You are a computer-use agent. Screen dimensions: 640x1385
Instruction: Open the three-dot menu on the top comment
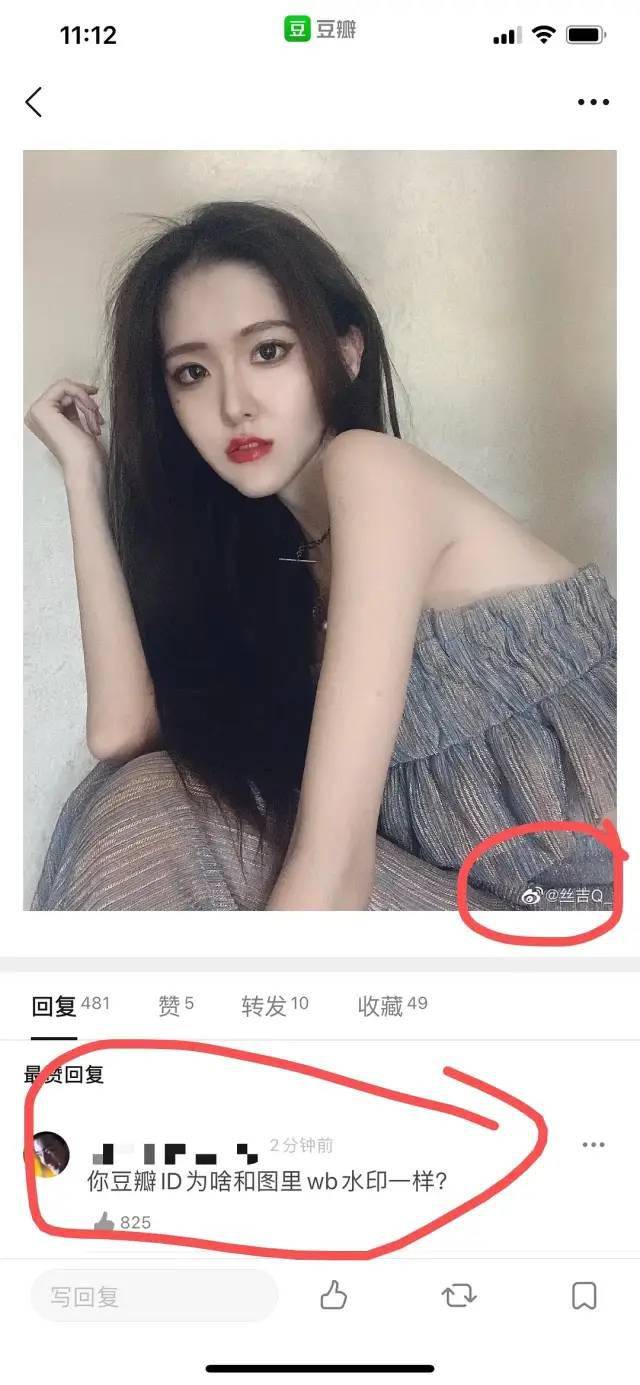pos(594,1145)
